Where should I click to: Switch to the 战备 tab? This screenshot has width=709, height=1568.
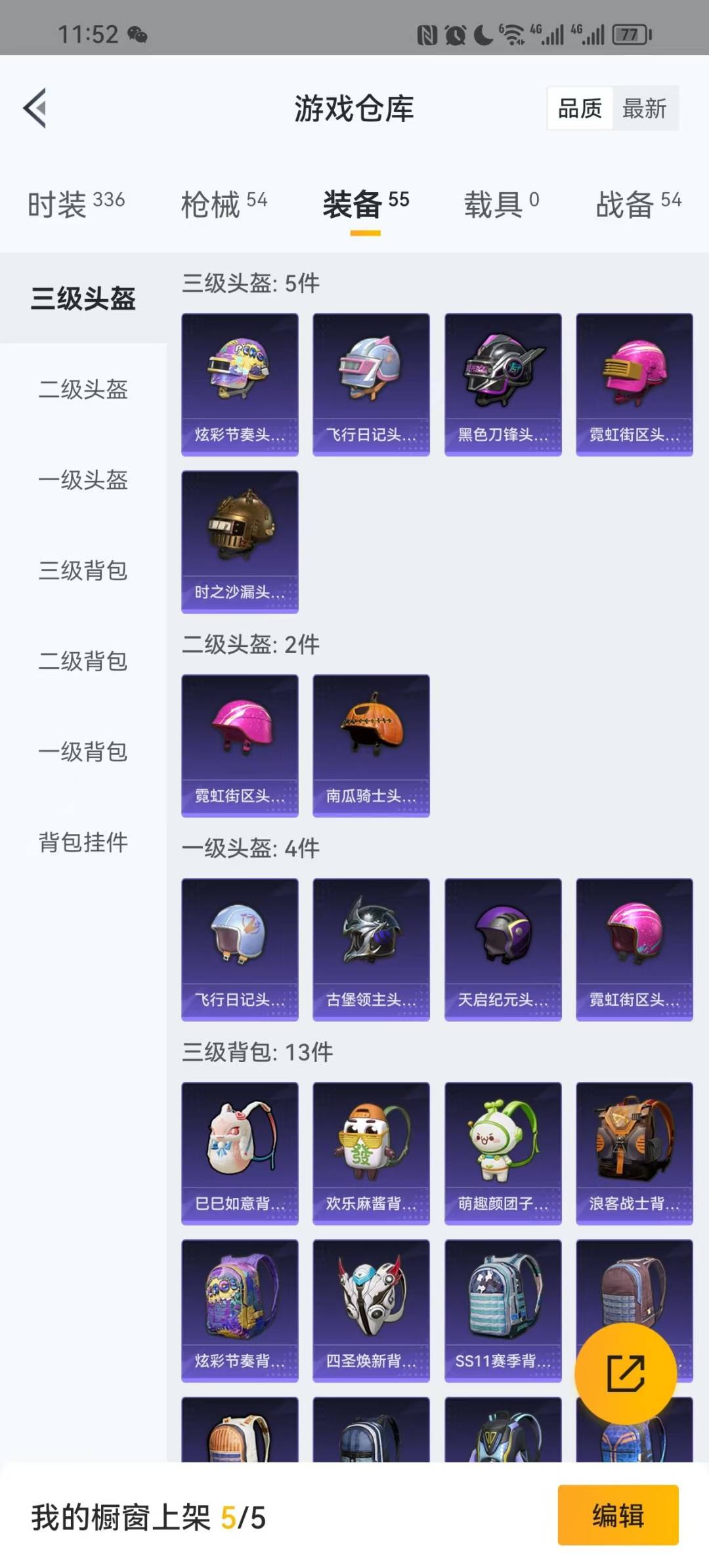638,204
